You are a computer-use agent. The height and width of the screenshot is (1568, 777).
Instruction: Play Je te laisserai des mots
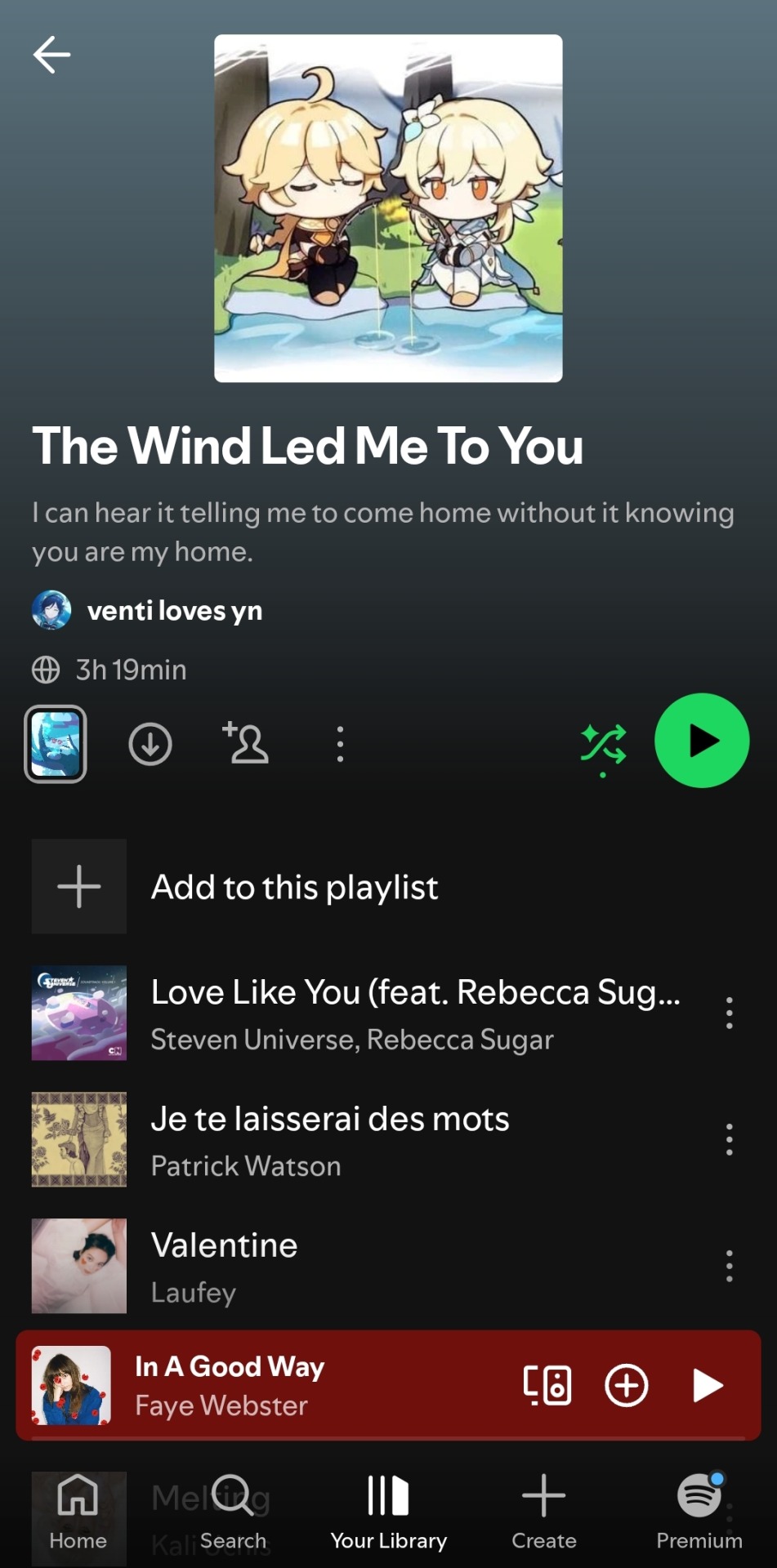point(330,1139)
